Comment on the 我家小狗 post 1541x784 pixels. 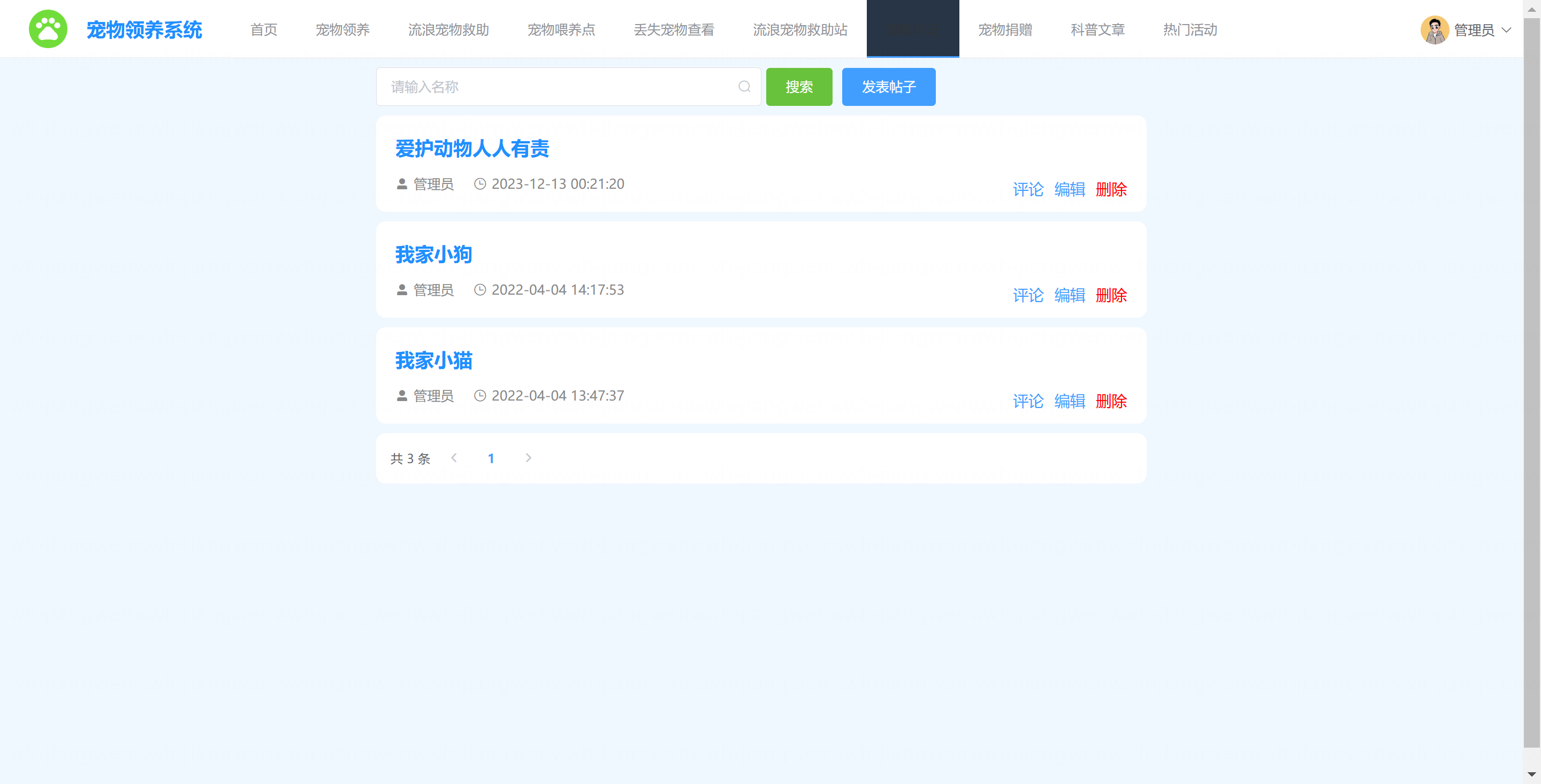[x=1028, y=295]
